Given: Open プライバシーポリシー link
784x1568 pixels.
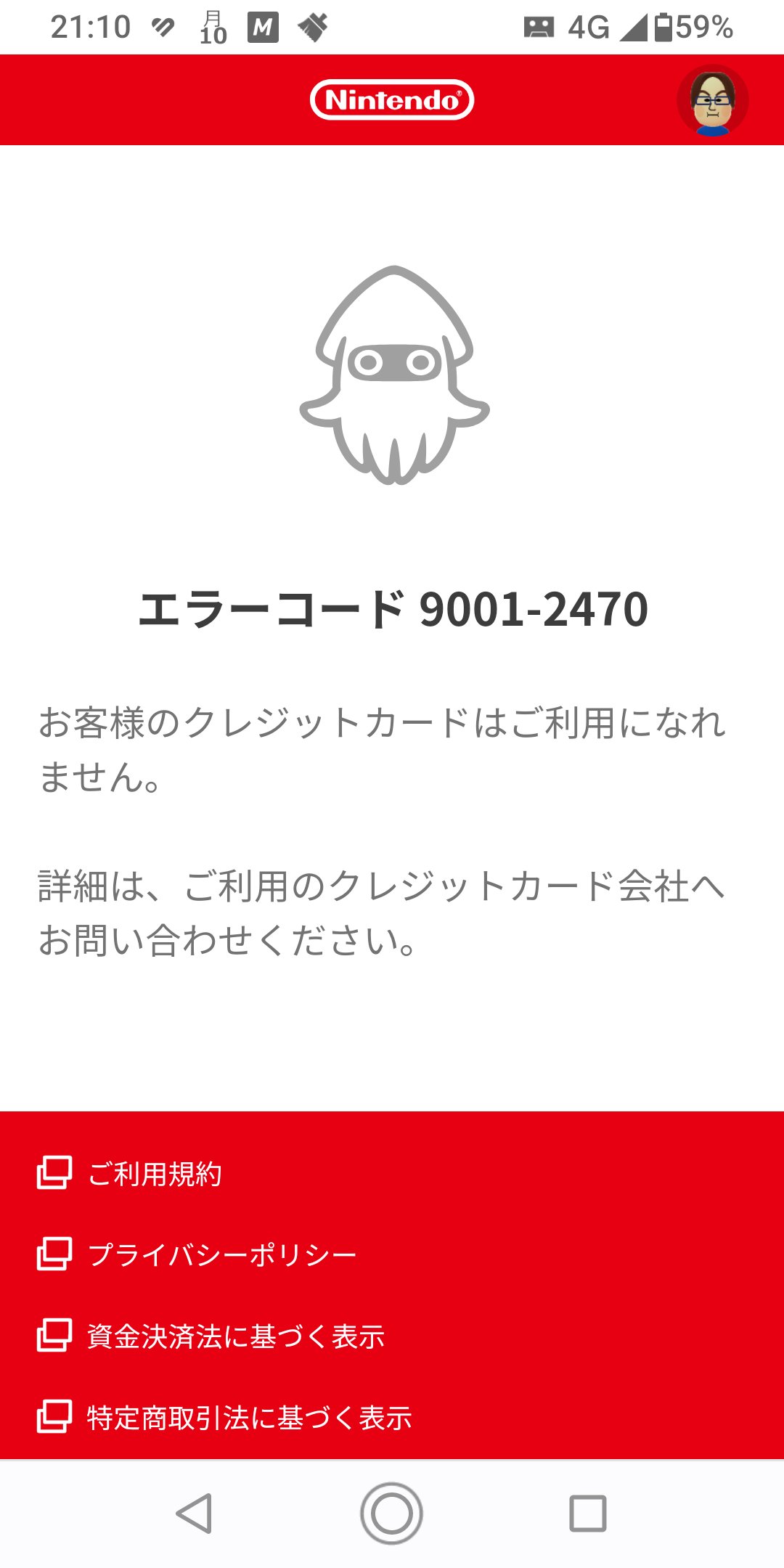Looking at the screenshot, I should point(221,1254).
